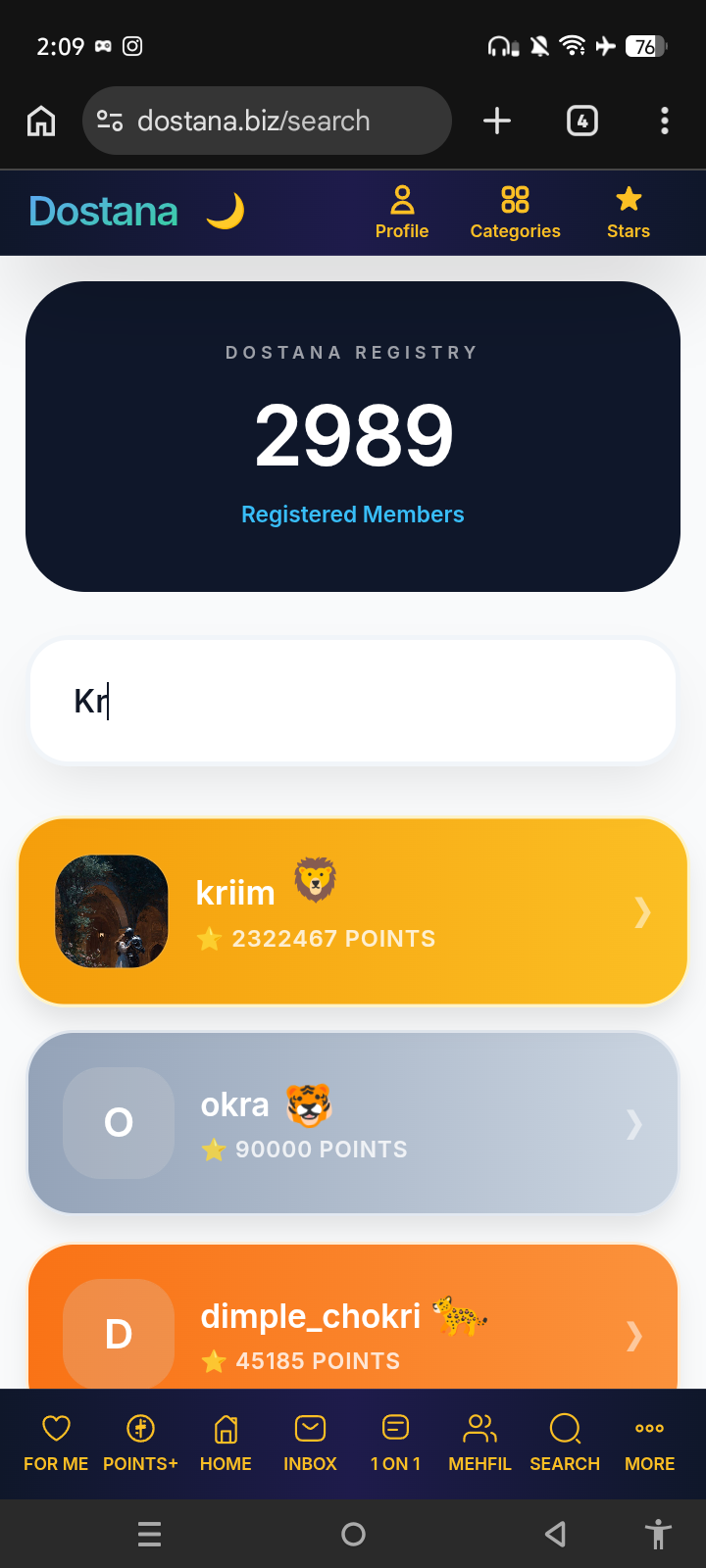The width and height of the screenshot is (706, 1568).
Task: Open okra's member profile card
Action: point(353,1123)
